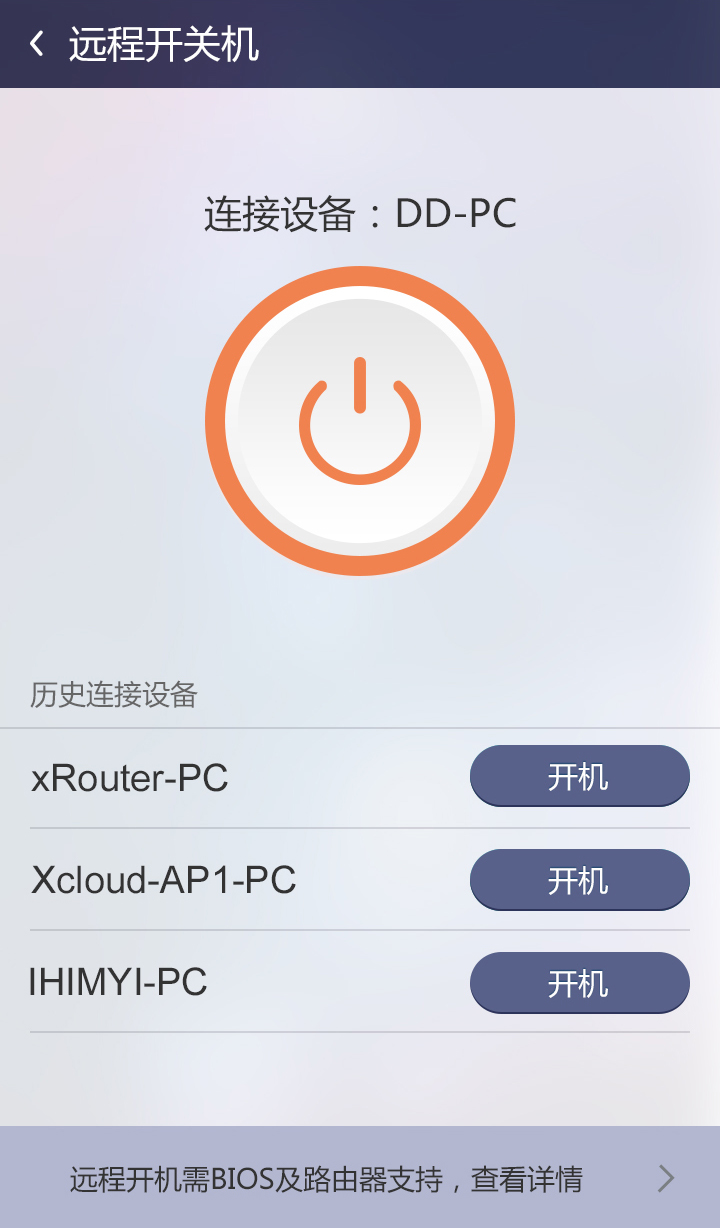
Task: Power on IHIMYI-PC with its 开机 button
Action: tap(579, 983)
